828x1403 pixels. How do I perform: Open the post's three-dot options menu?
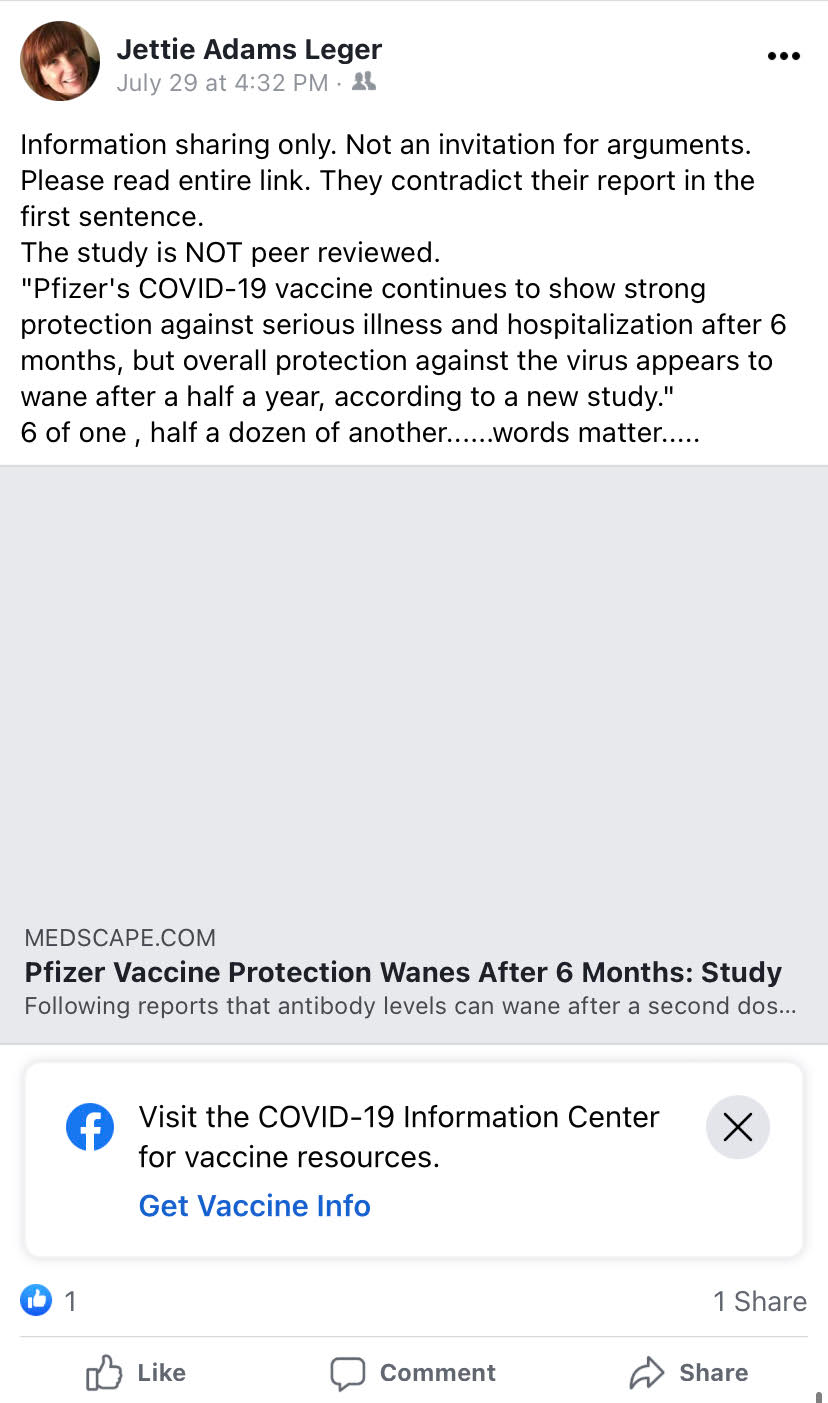(x=784, y=56)
